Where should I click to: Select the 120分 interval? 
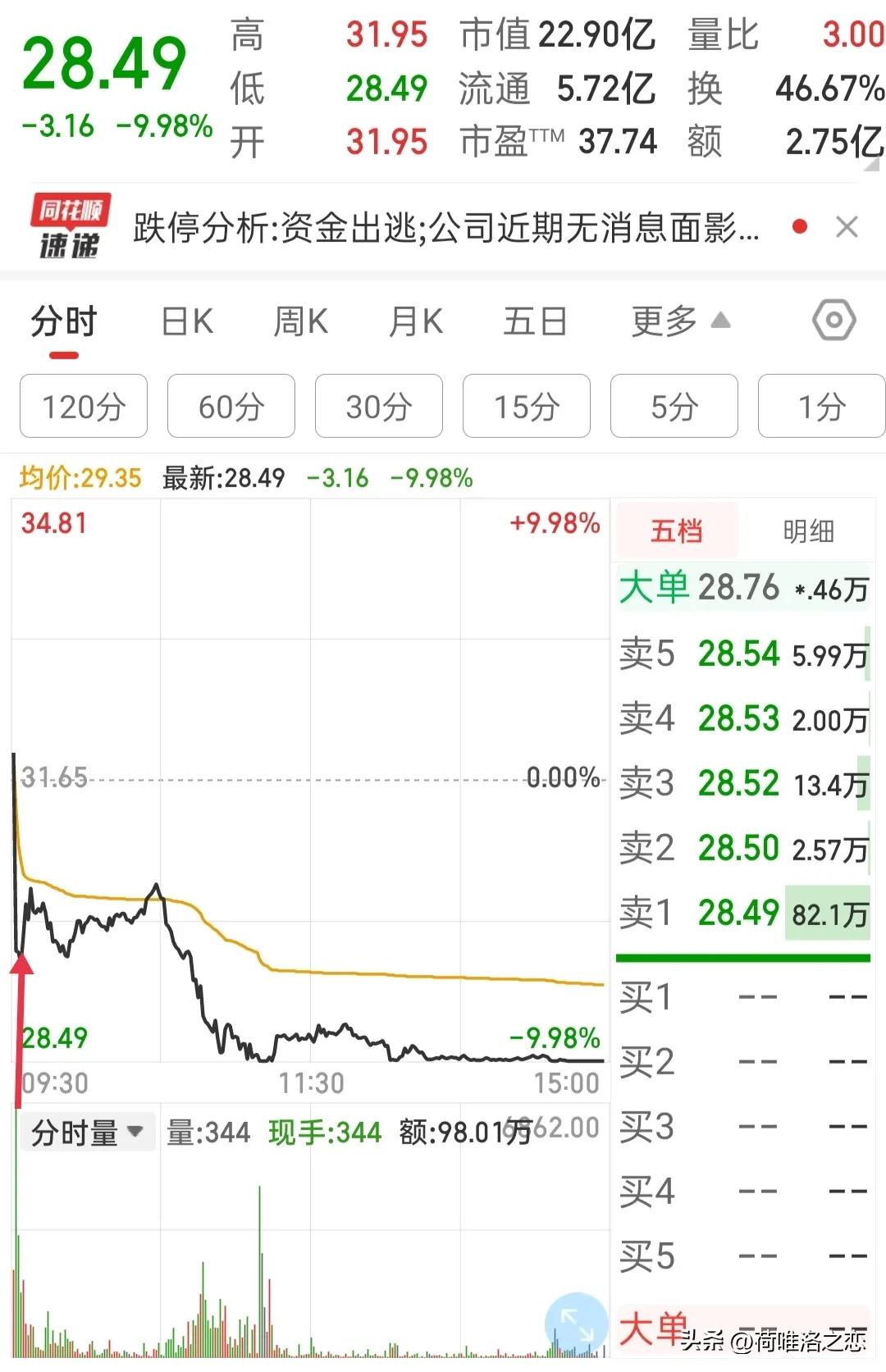point(83,406)
